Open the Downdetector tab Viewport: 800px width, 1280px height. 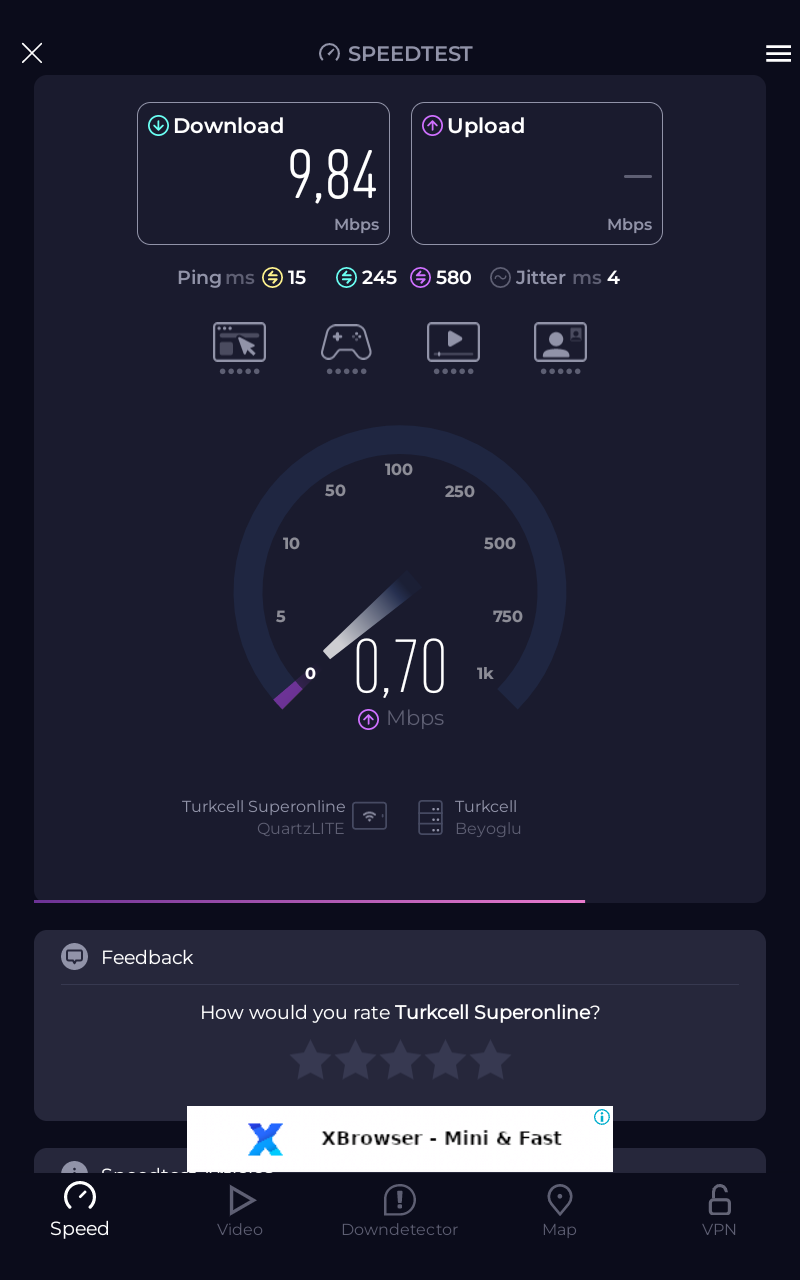399,1210
